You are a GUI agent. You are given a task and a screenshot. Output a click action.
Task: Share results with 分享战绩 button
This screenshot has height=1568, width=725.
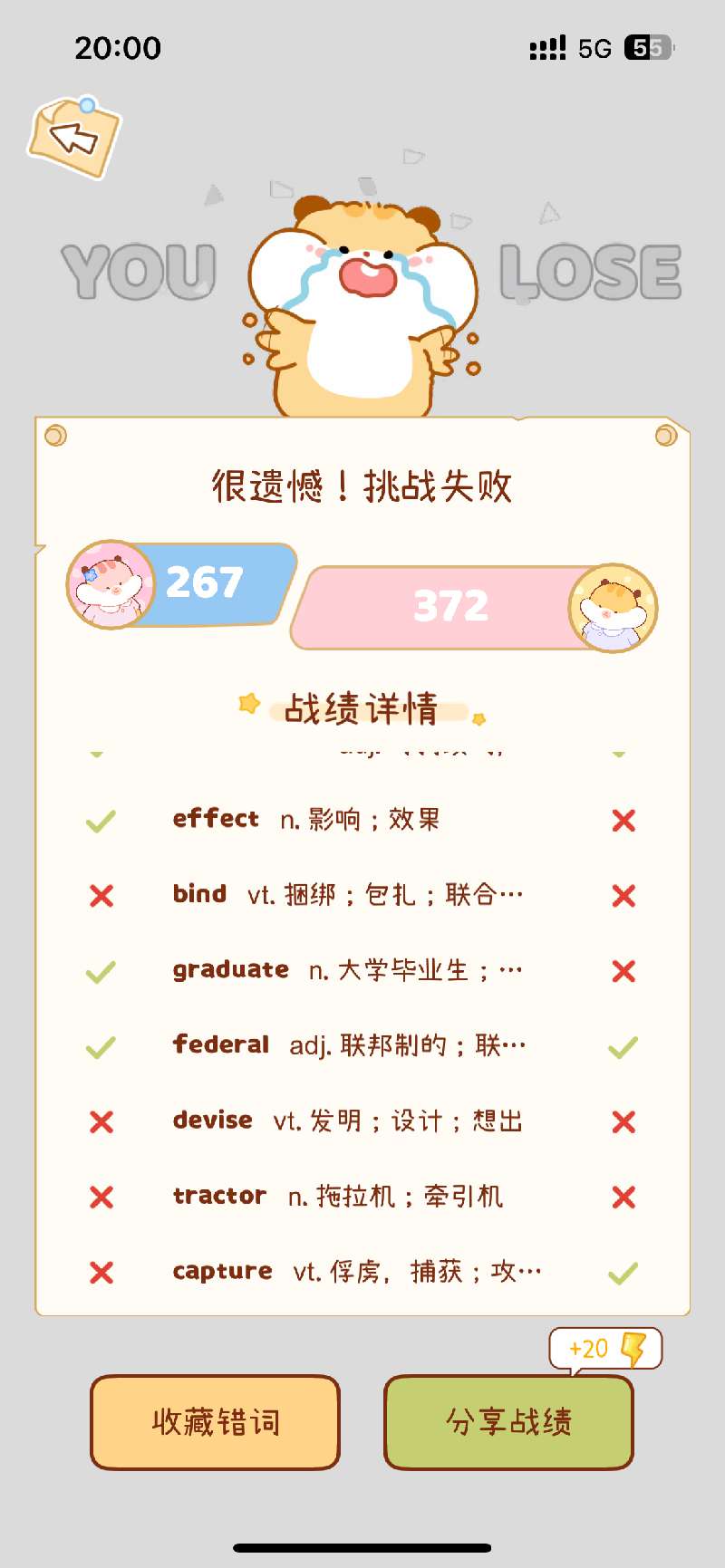click(x=508, y=1421)
